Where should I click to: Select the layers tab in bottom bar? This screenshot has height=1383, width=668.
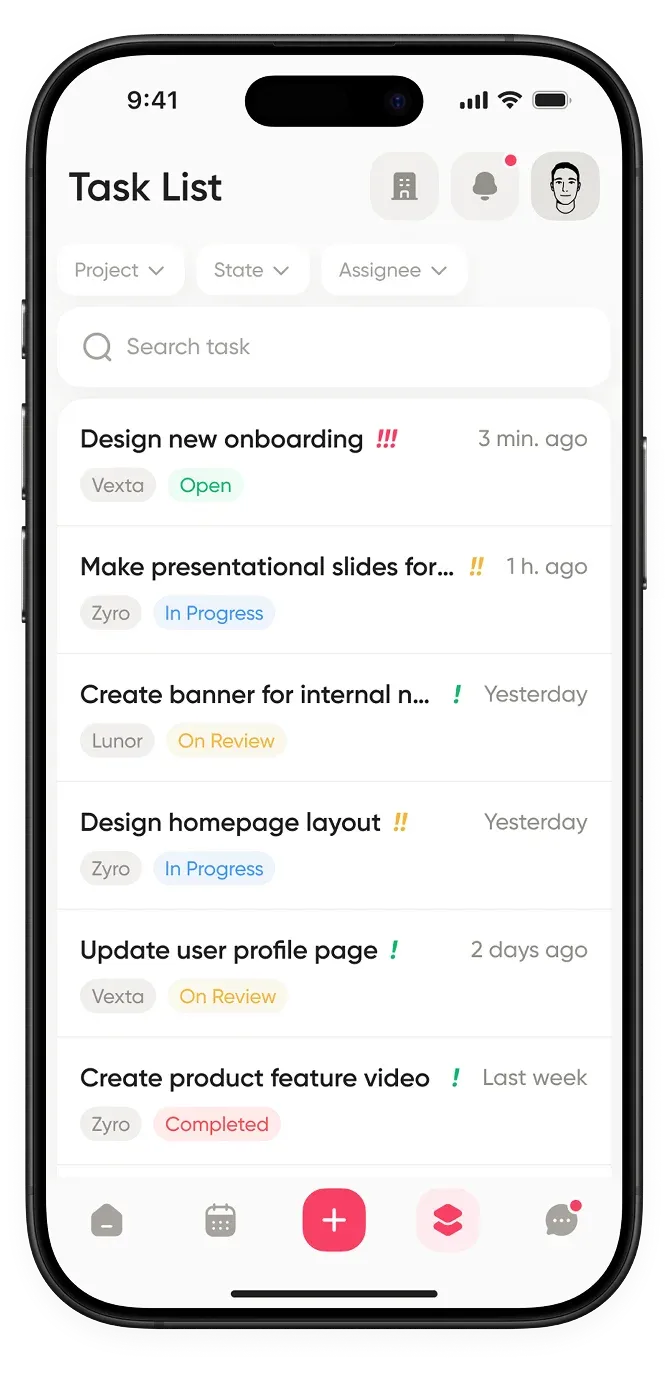pyautogui.click(x=448, y=1221)
